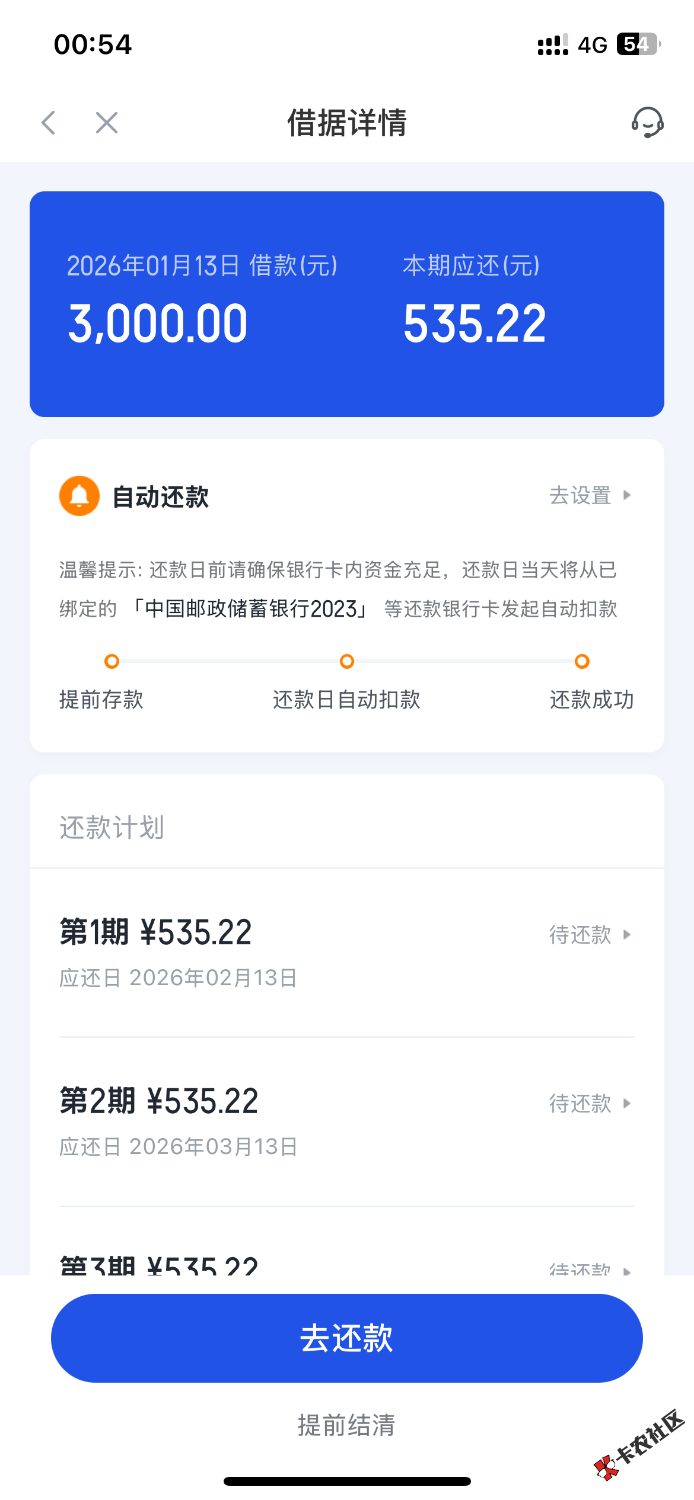
Task: Open 去设置 for auto repayment
Action: click(590, 495)
